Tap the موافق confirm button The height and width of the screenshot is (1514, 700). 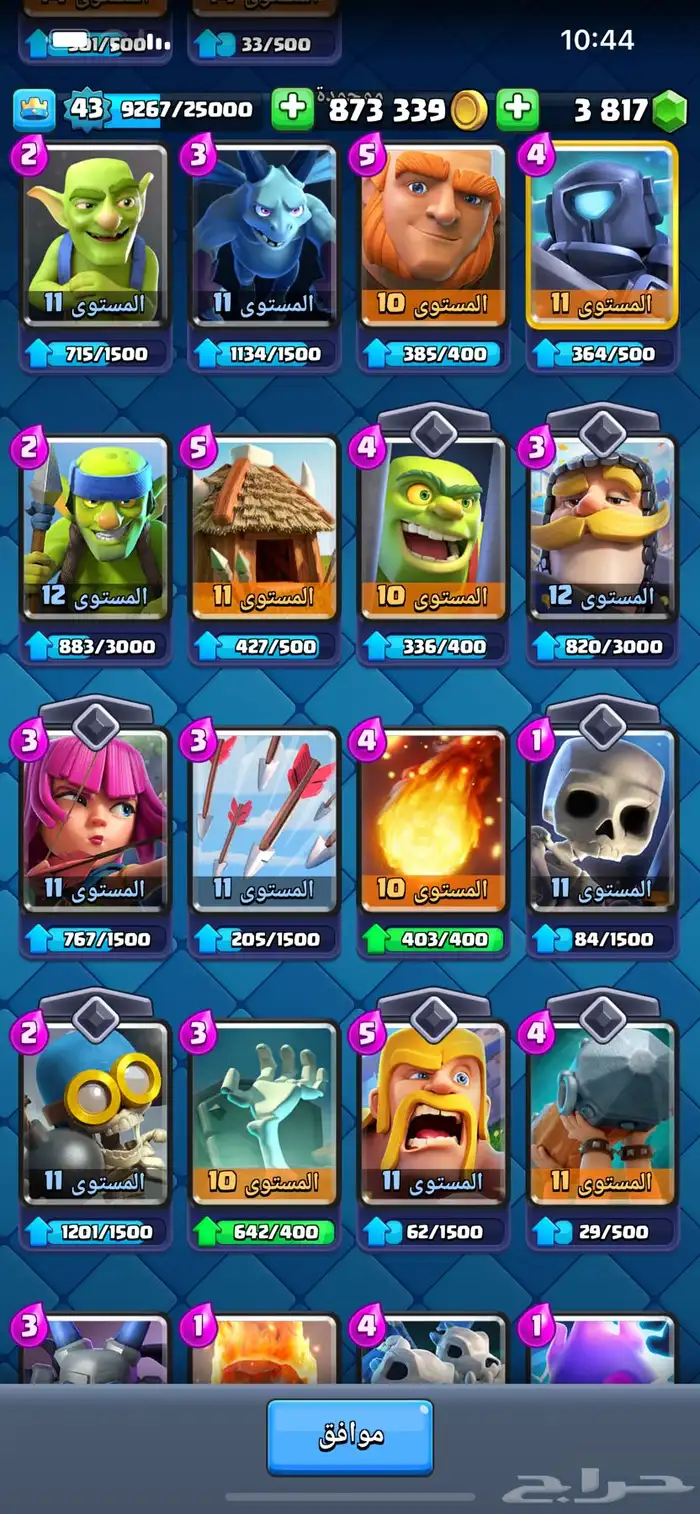click(x=350, y=1436)
